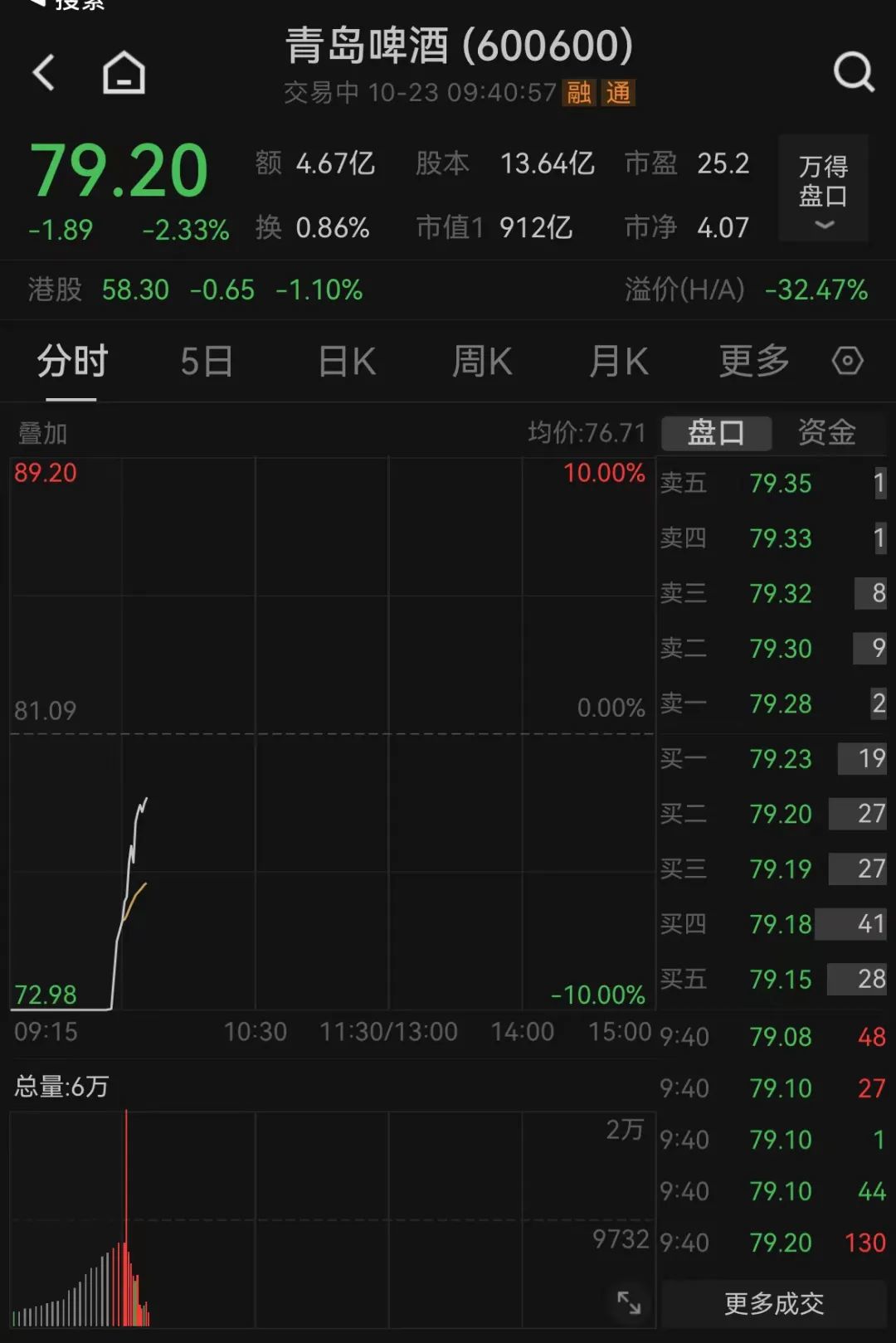
Task: Switch to the 周K chart tab
Action: click(x=482, y=362)
